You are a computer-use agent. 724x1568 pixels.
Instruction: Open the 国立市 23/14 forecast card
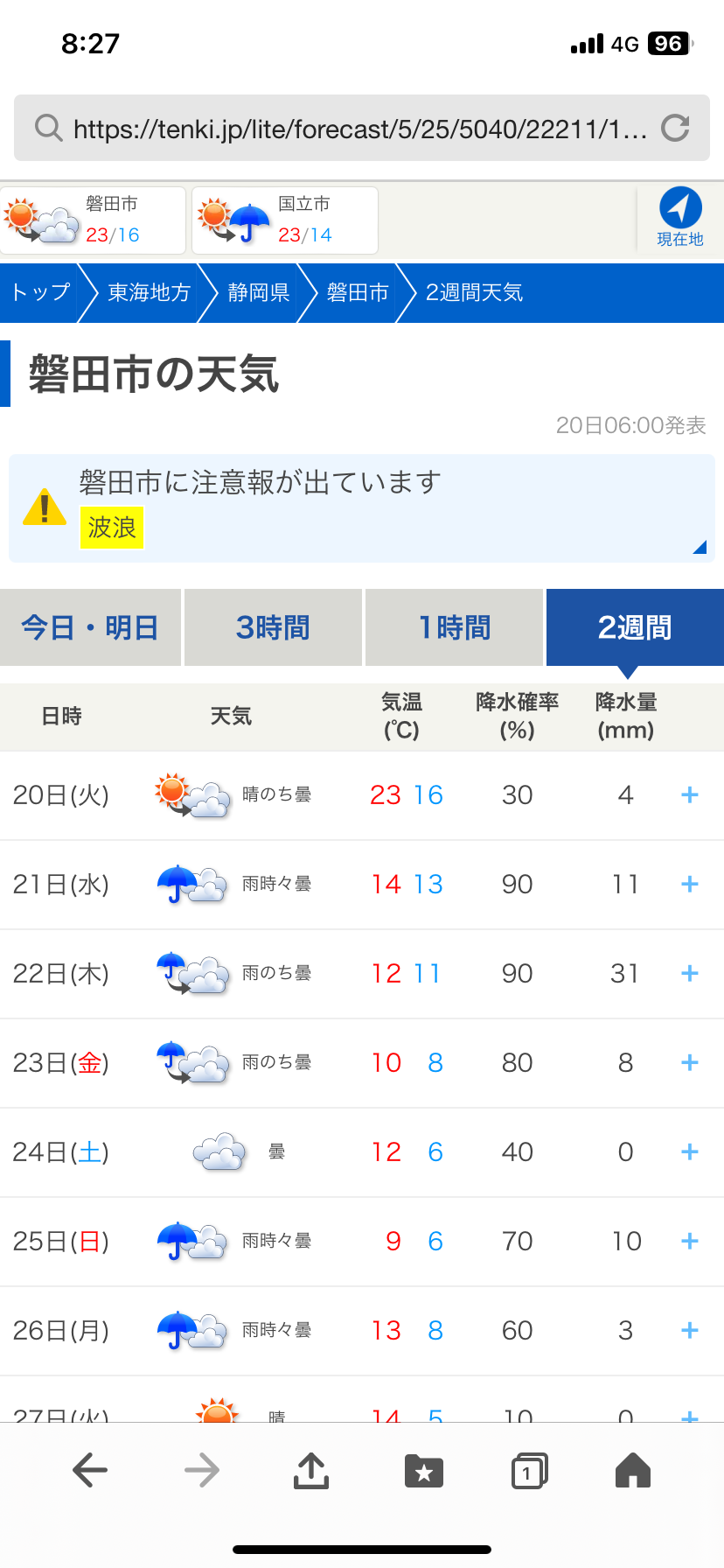(x=285, y=220)
